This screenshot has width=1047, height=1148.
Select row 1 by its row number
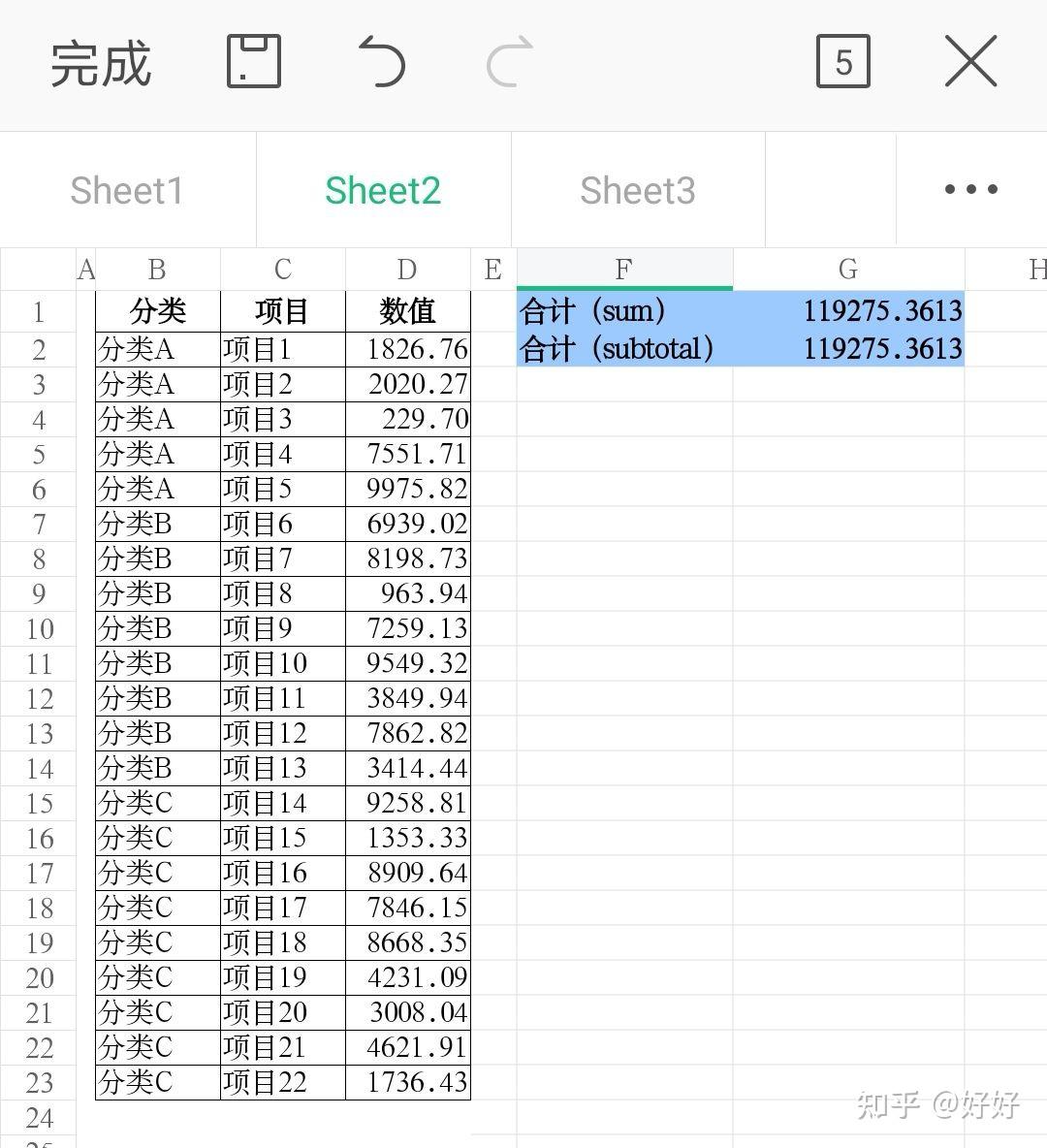click(x=38, y=312)
